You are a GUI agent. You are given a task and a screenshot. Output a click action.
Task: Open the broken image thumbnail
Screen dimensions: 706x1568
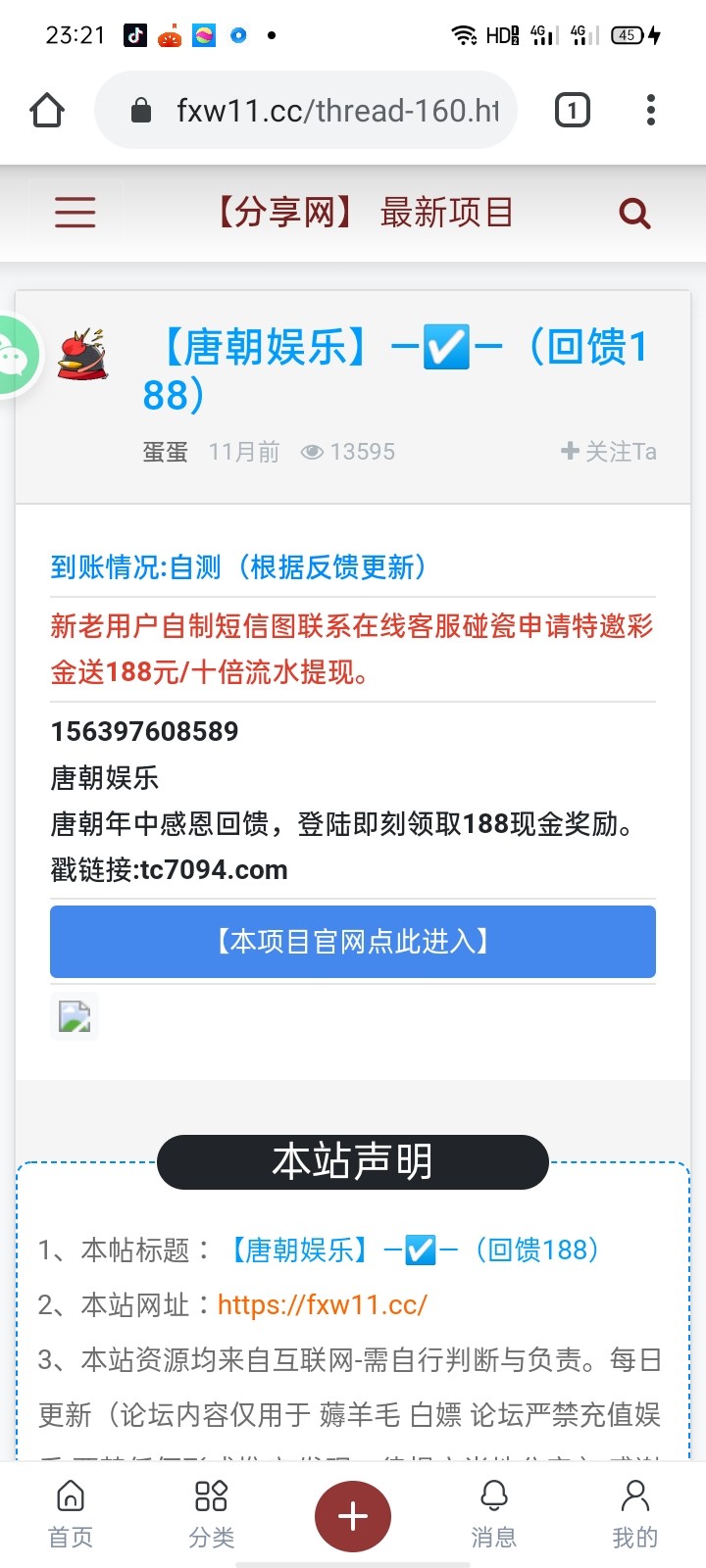pyautogui.click(x=75, y=1016)
